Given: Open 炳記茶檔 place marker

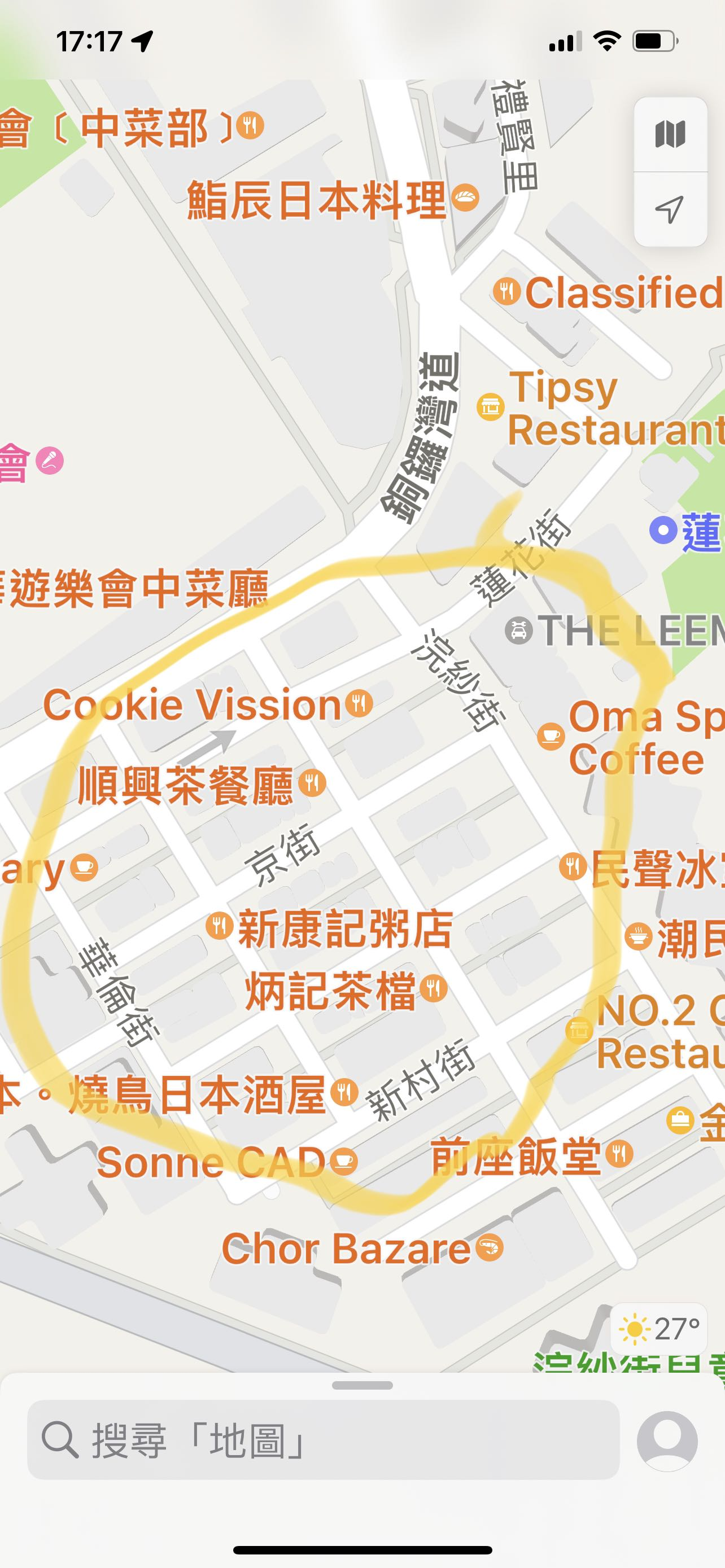Looking at the screenshot, I should [x=434, y=988].
